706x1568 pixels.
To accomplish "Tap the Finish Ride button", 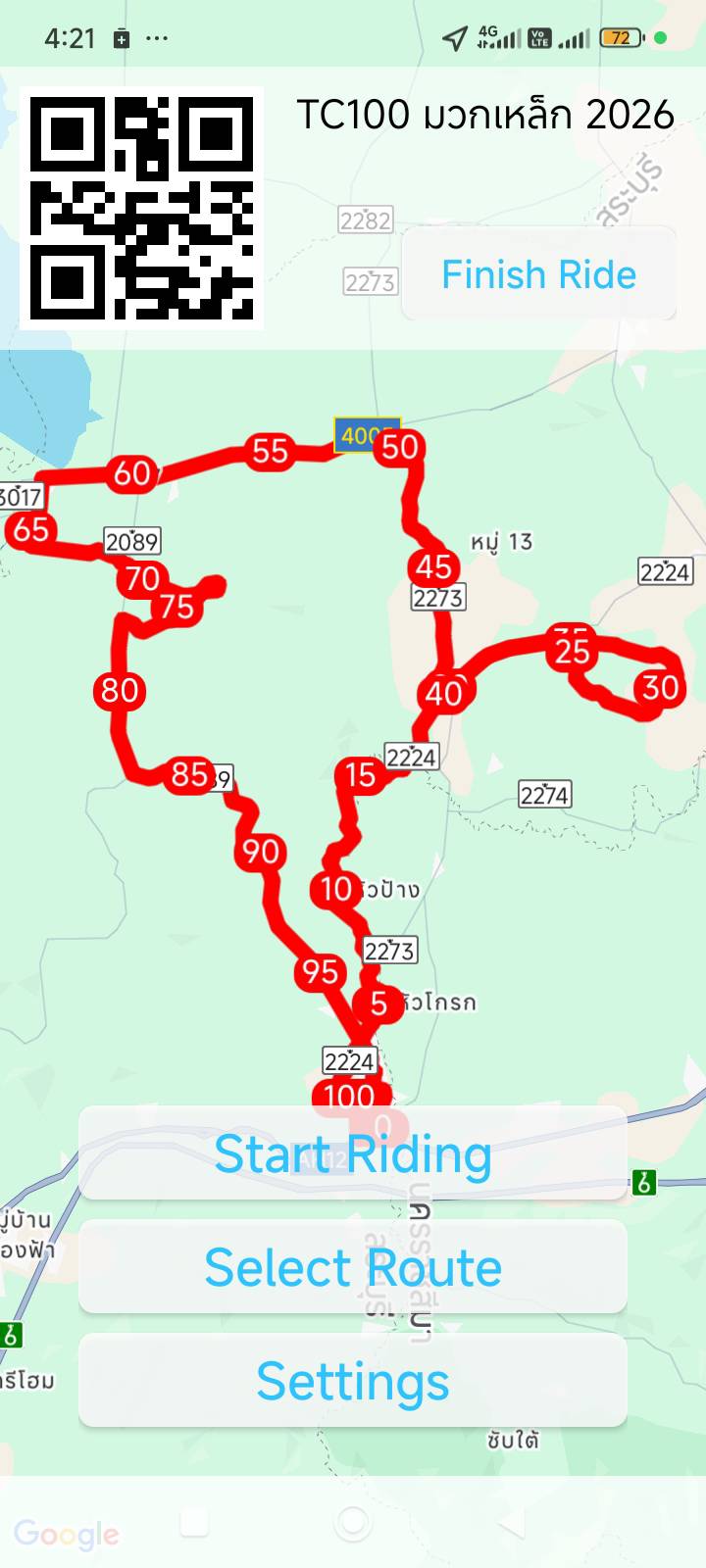I will pos(538,274).
